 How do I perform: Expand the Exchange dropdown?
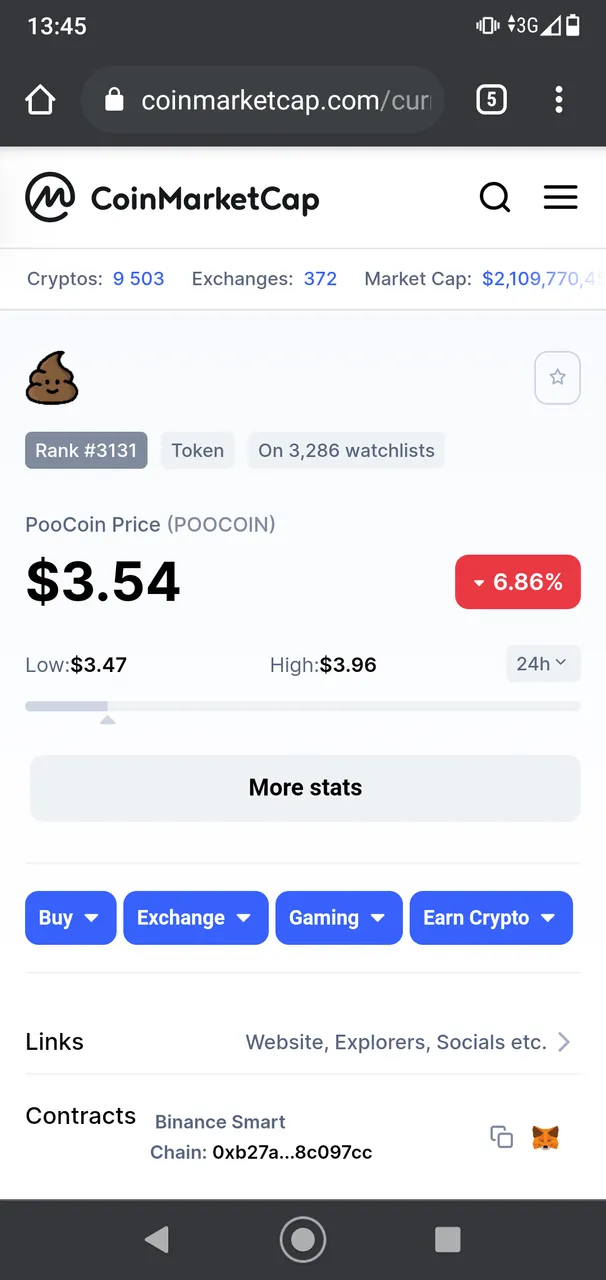click(196, 918)
